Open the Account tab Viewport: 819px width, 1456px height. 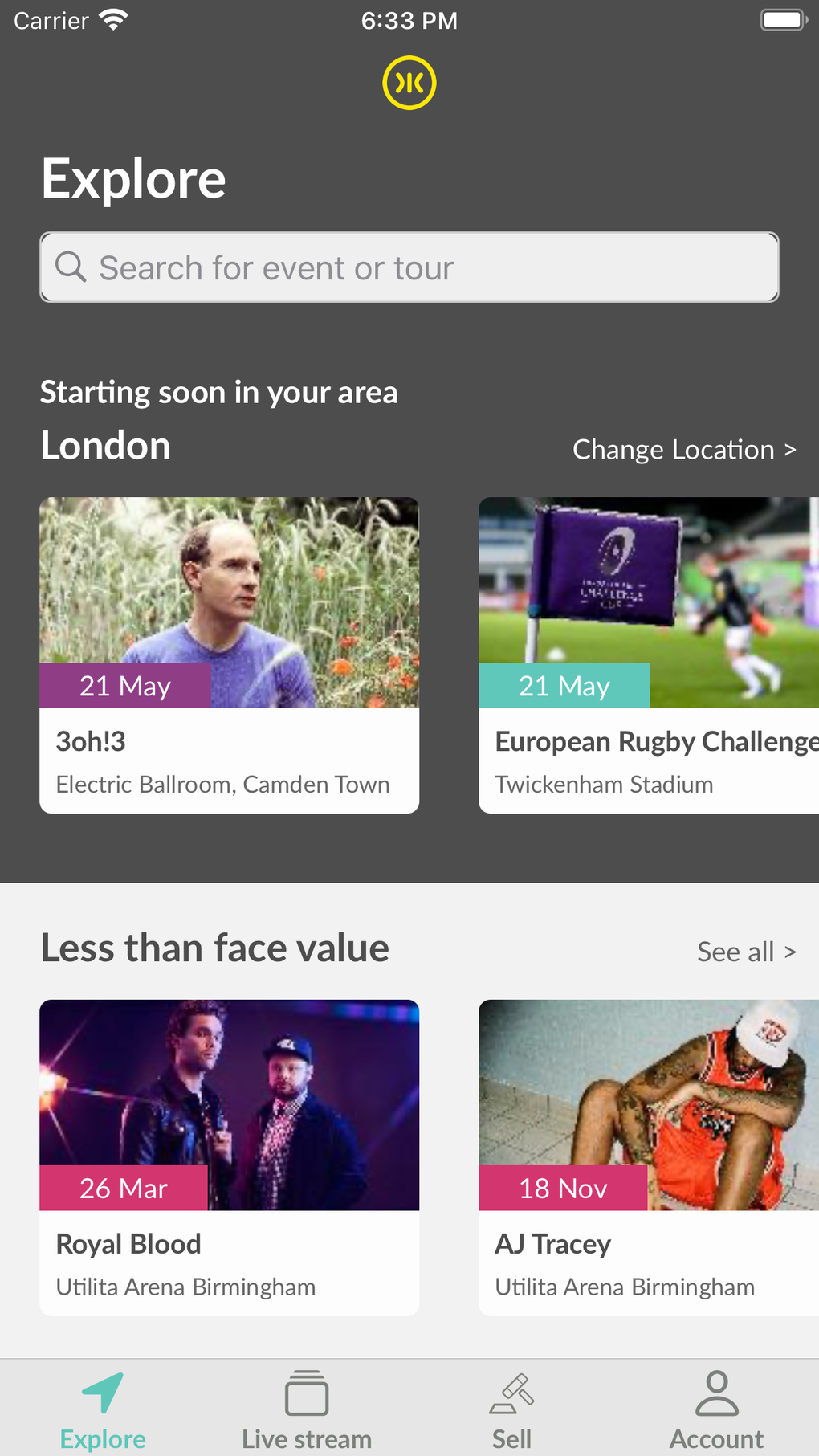(716, 1410)
